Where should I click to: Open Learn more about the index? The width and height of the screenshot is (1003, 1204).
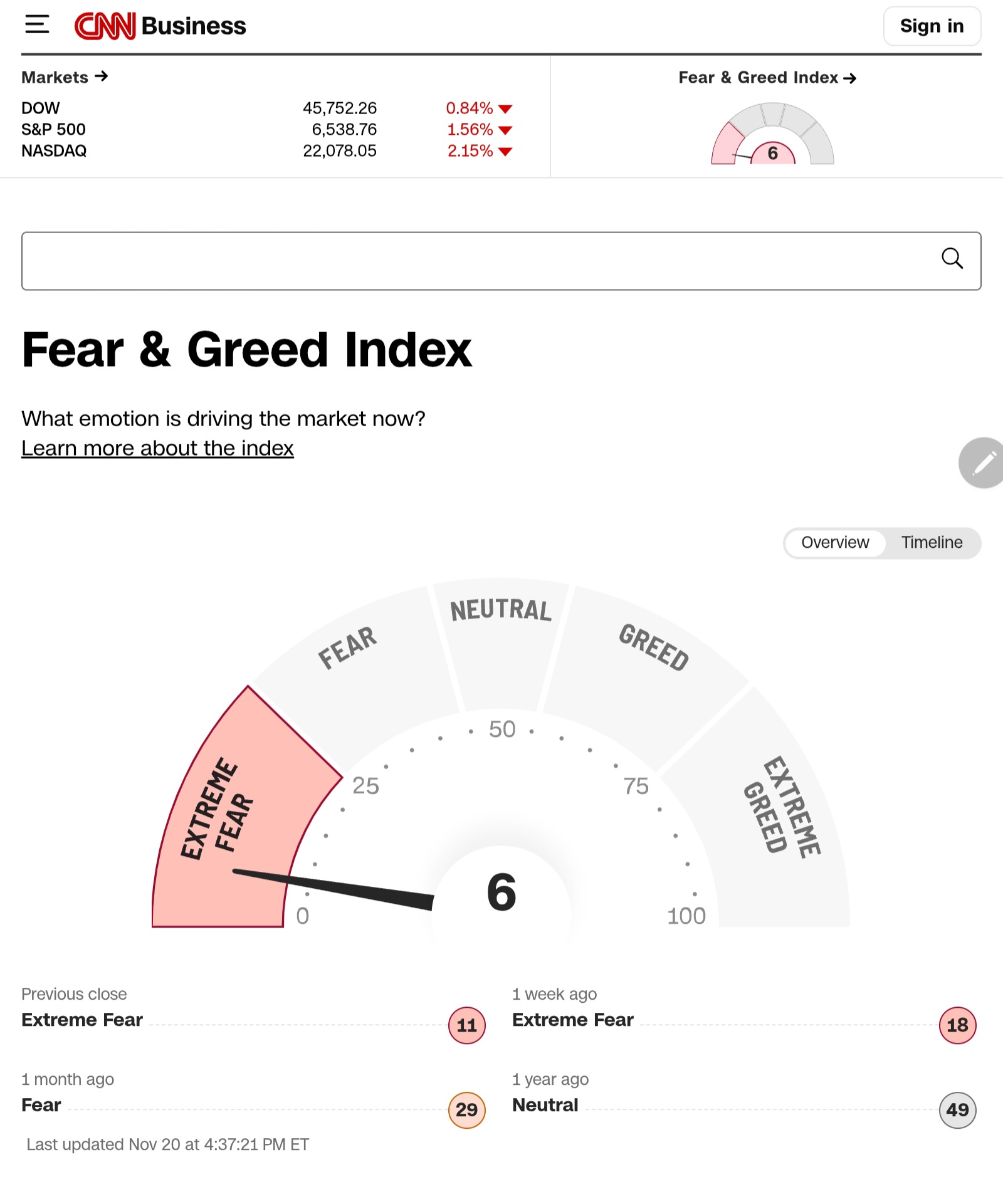pyautogui.click(x=157, y=448)
